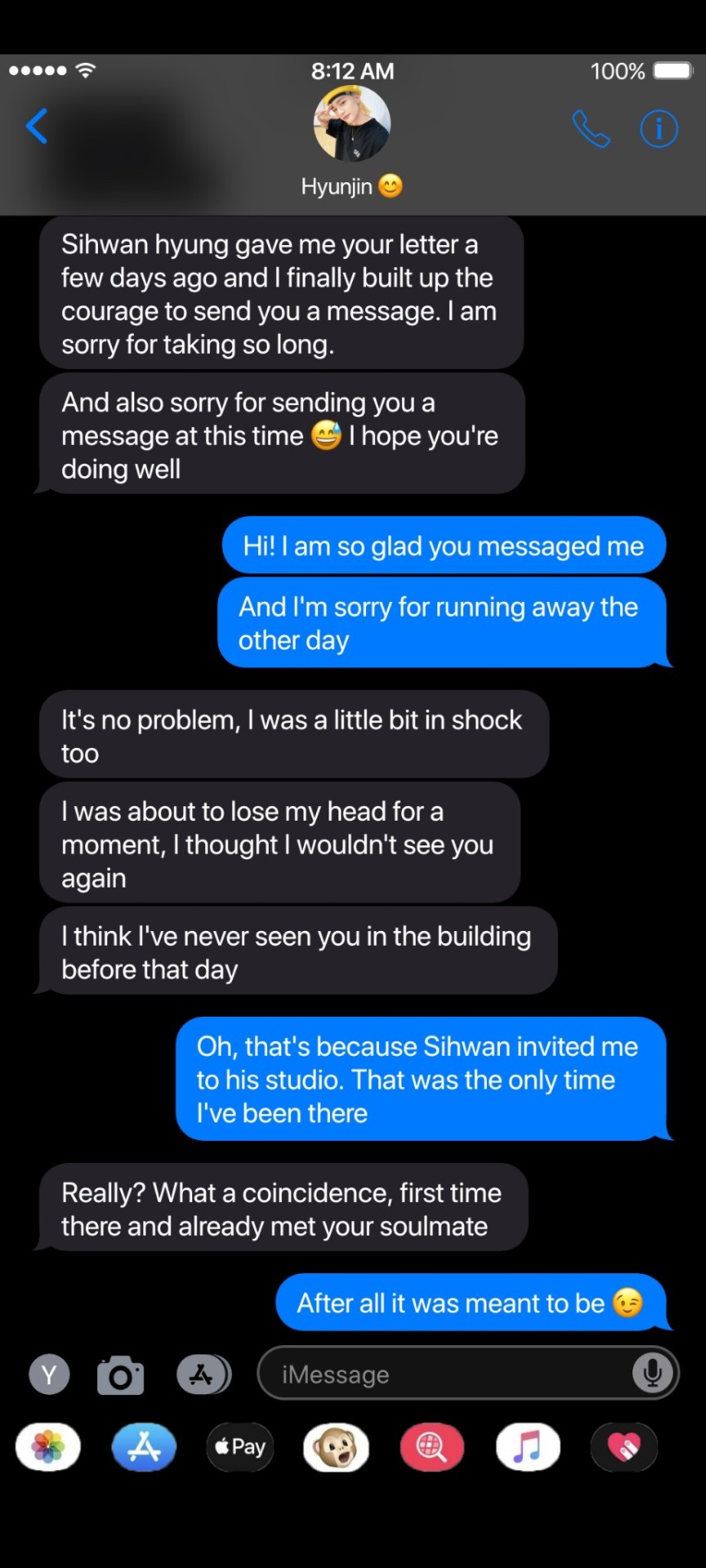Image resolution: width=706 pixels, height=1568 pixels.
Task: Open conversation info details
Action: pyautogui.click(x=659, y=129)
